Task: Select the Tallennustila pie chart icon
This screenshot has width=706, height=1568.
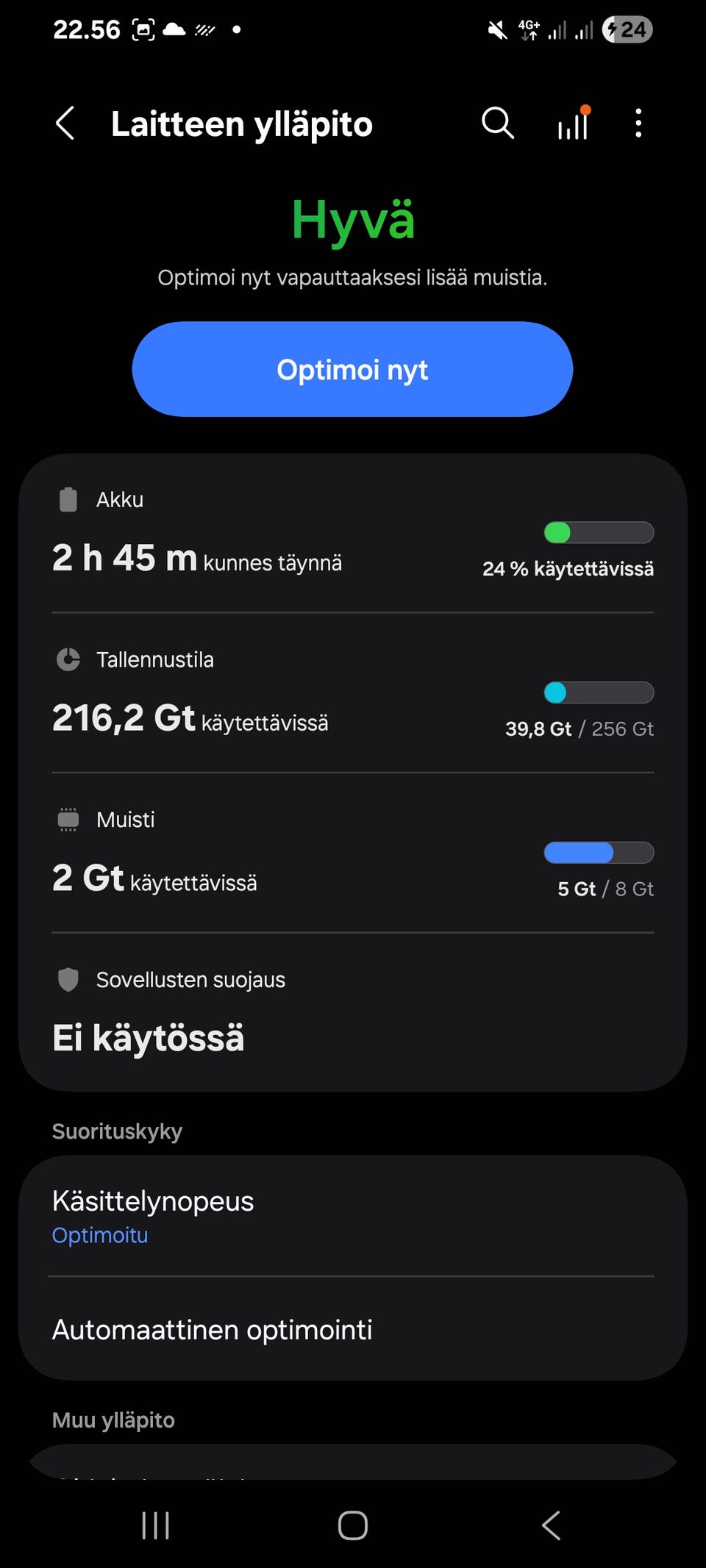Action: coord(67,659)
